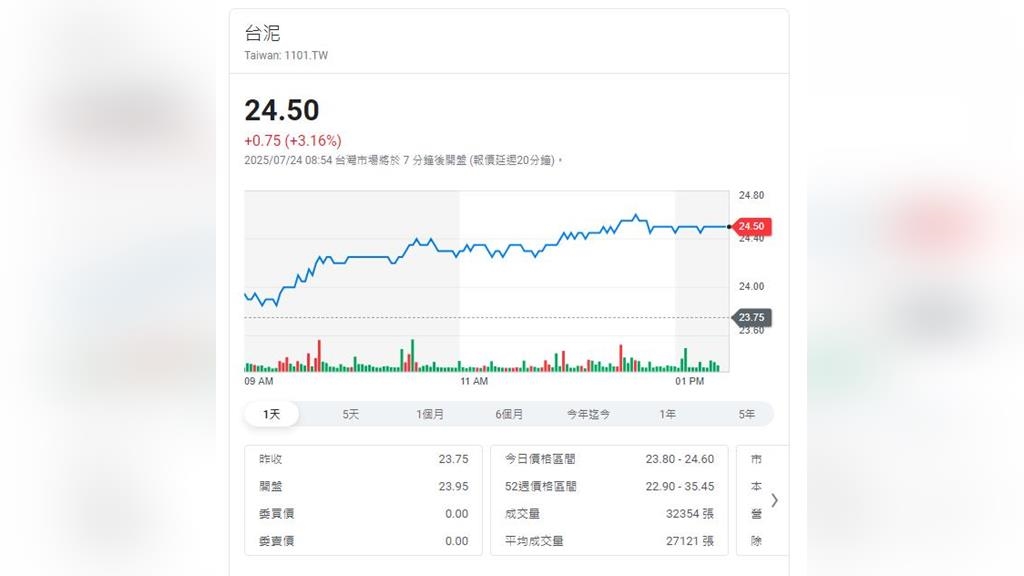Switch to the 5天 chart range
The height and width of the screenshot is (576, 1024).
[x=351, y=414]
